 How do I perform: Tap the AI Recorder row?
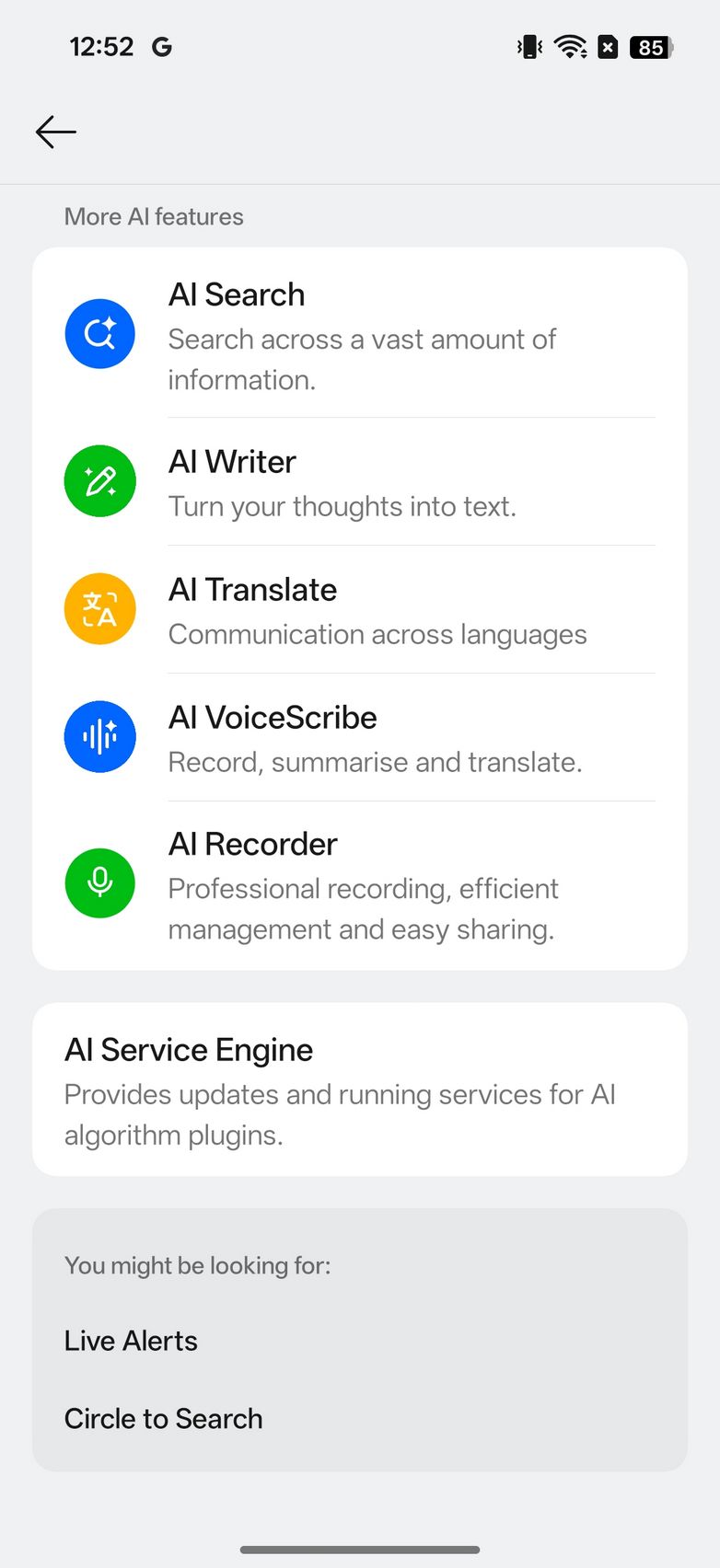pos(359,884)
